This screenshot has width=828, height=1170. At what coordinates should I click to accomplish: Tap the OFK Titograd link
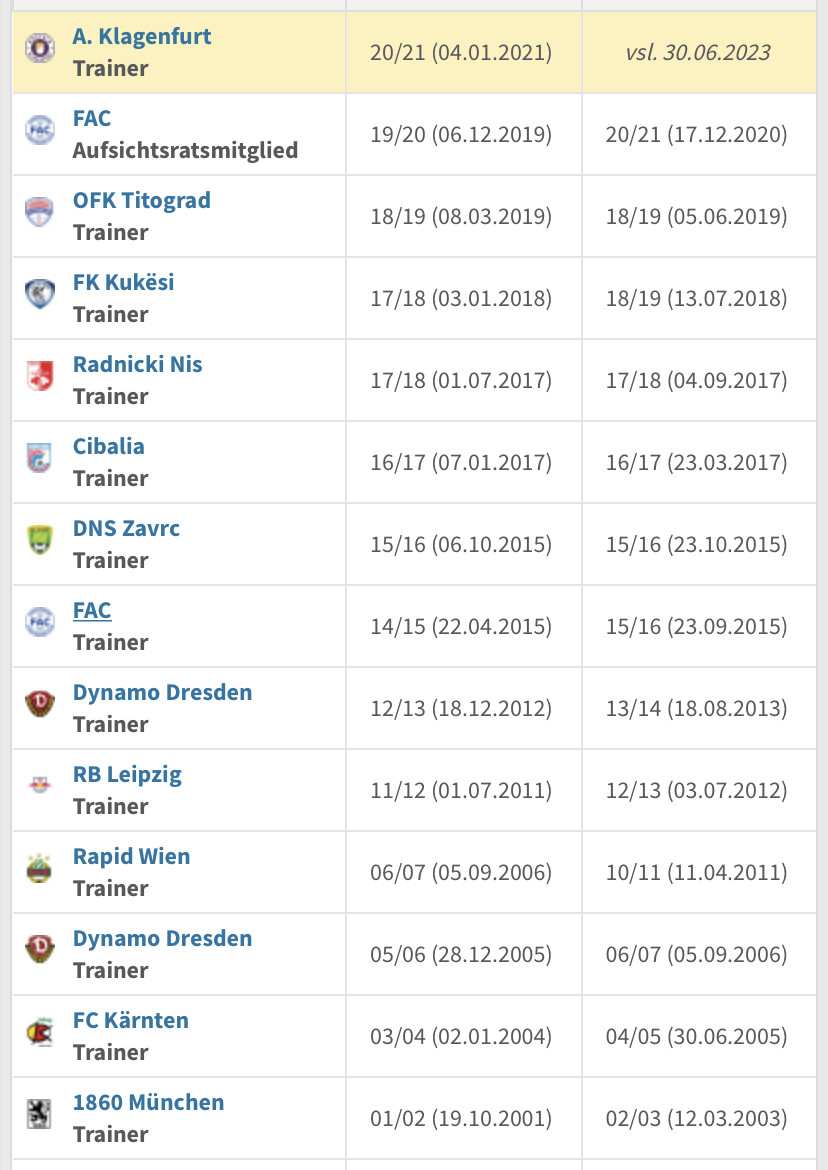[x=141, y=201]
